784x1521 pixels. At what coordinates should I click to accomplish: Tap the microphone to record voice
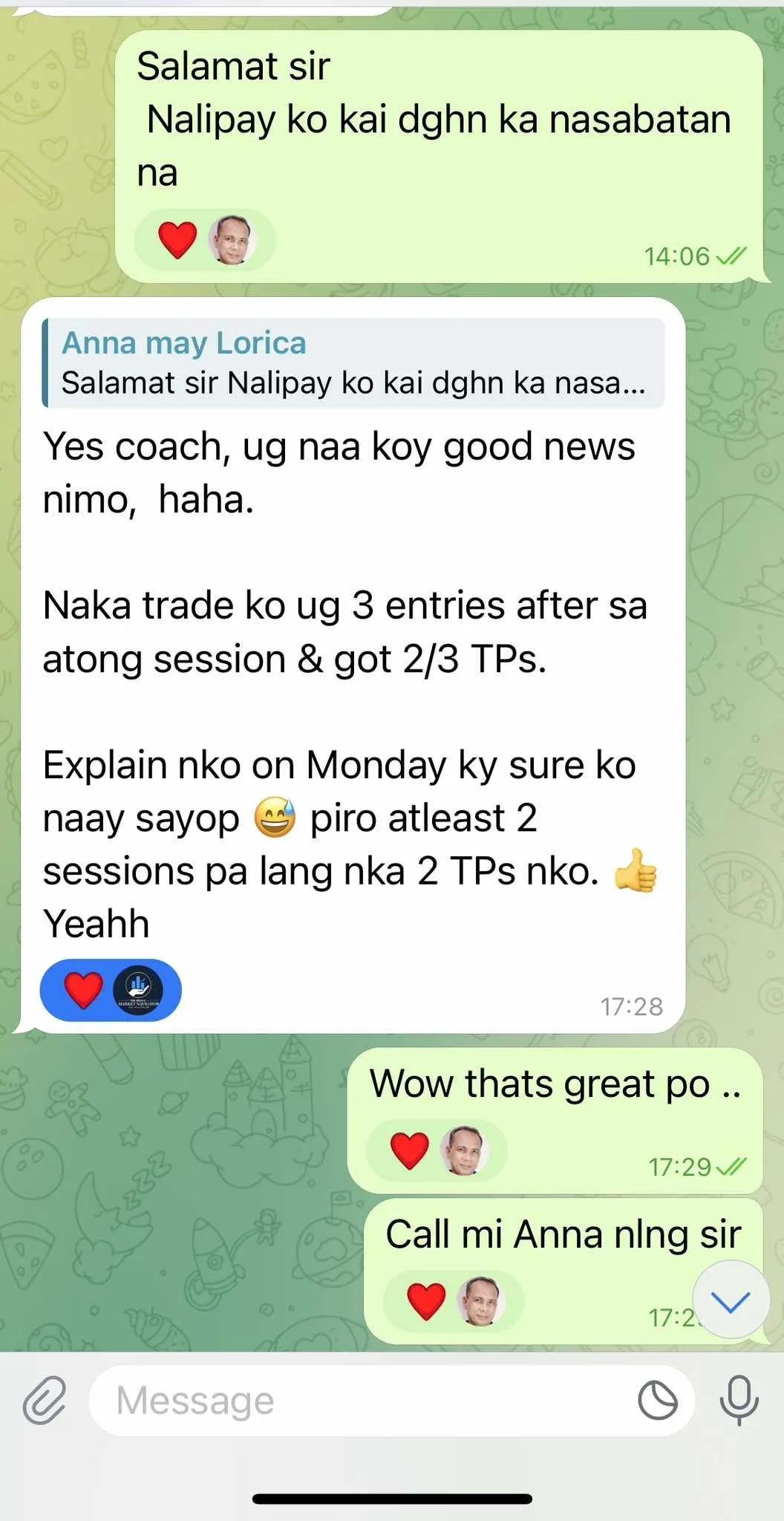[x=739, y=1399]
